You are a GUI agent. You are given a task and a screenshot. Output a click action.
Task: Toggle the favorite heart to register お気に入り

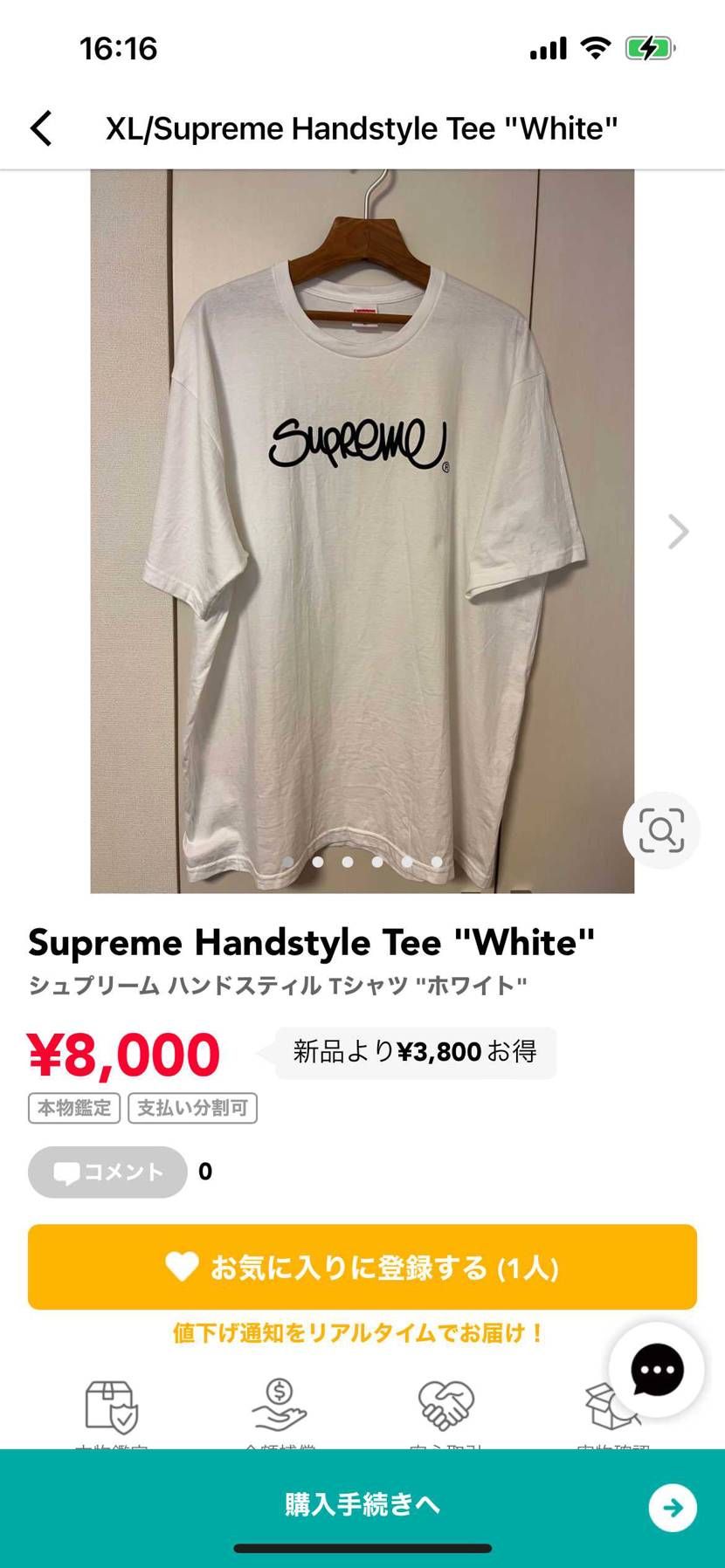362,1267
